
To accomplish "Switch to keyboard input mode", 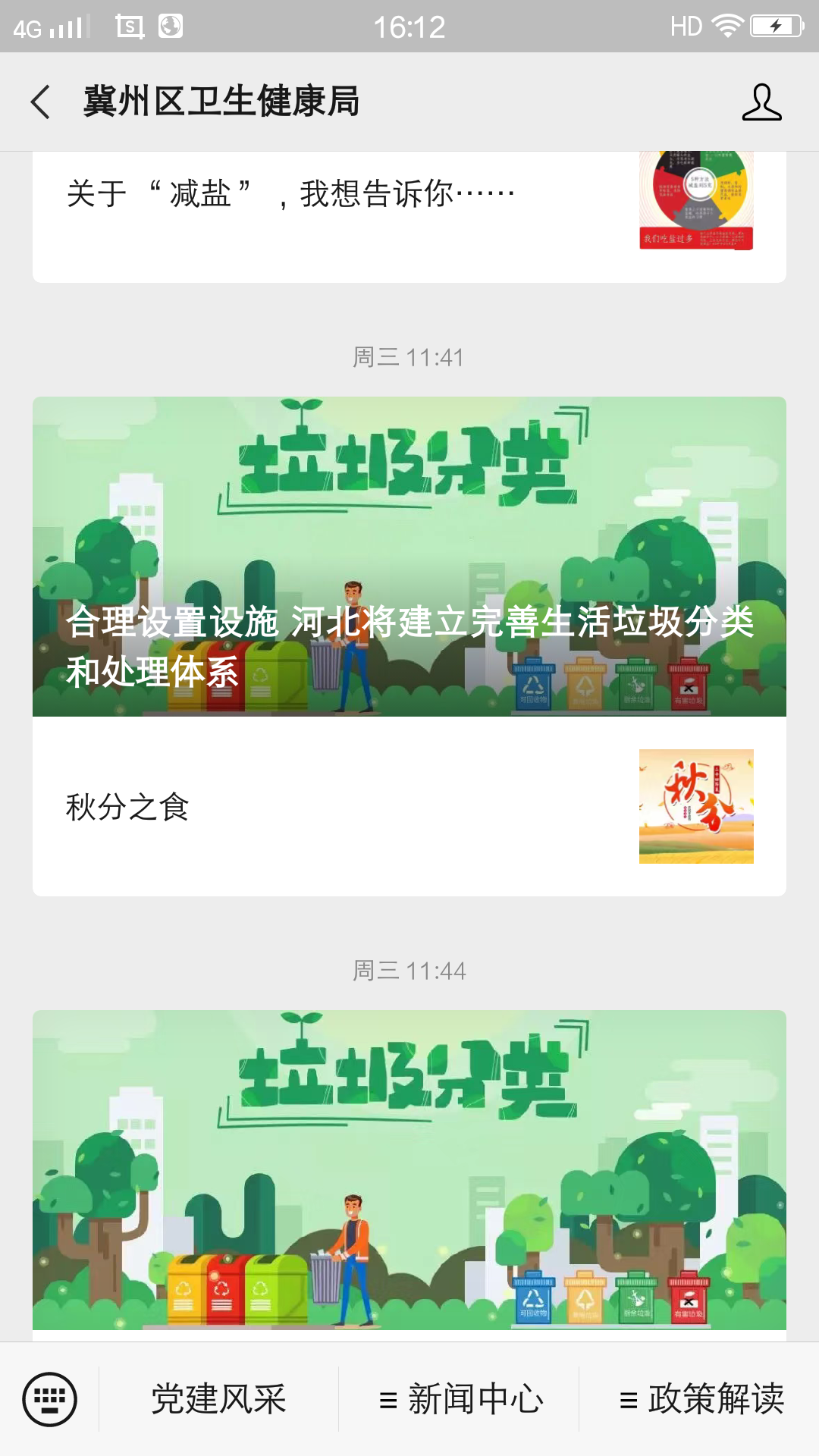I will tap(50, 1399).
